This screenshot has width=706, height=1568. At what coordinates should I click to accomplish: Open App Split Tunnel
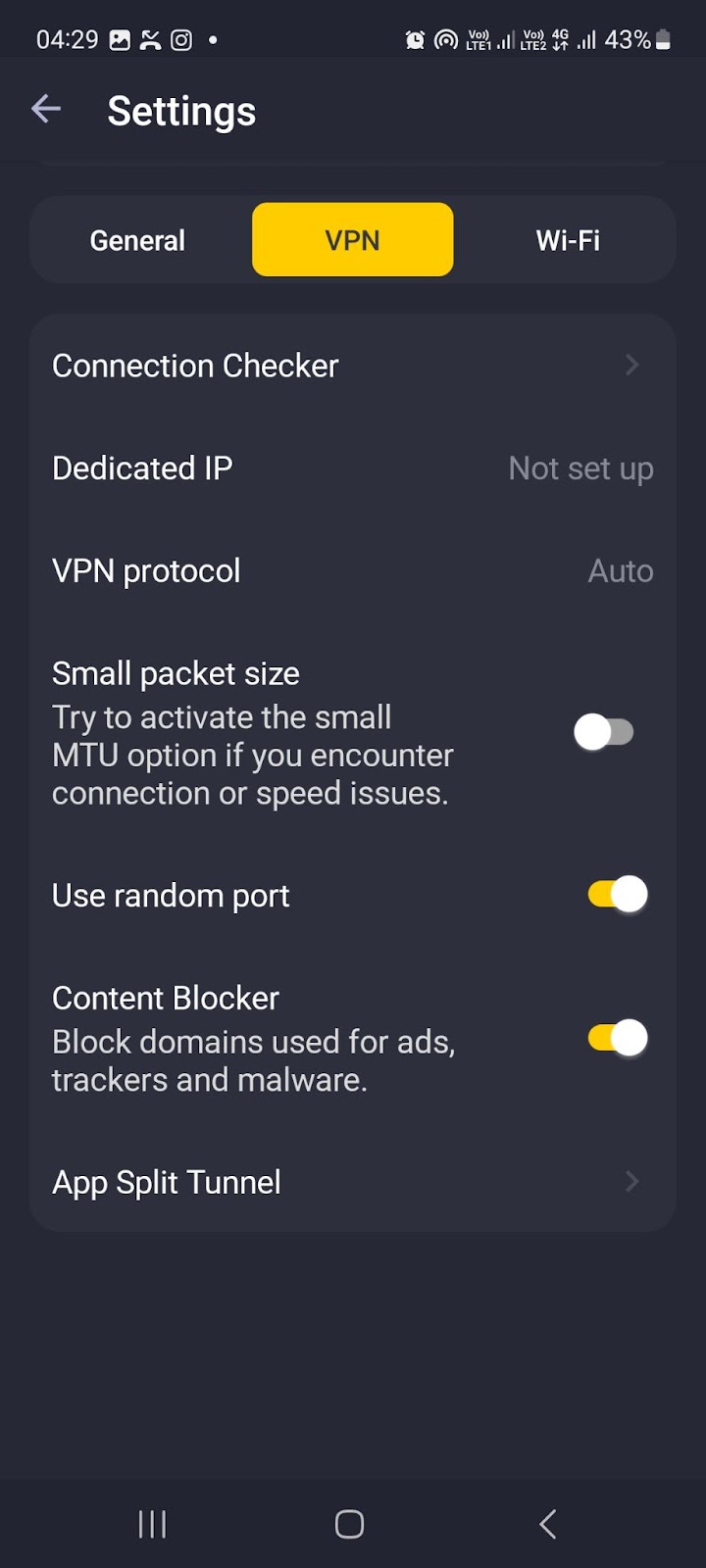point(352,1182)
